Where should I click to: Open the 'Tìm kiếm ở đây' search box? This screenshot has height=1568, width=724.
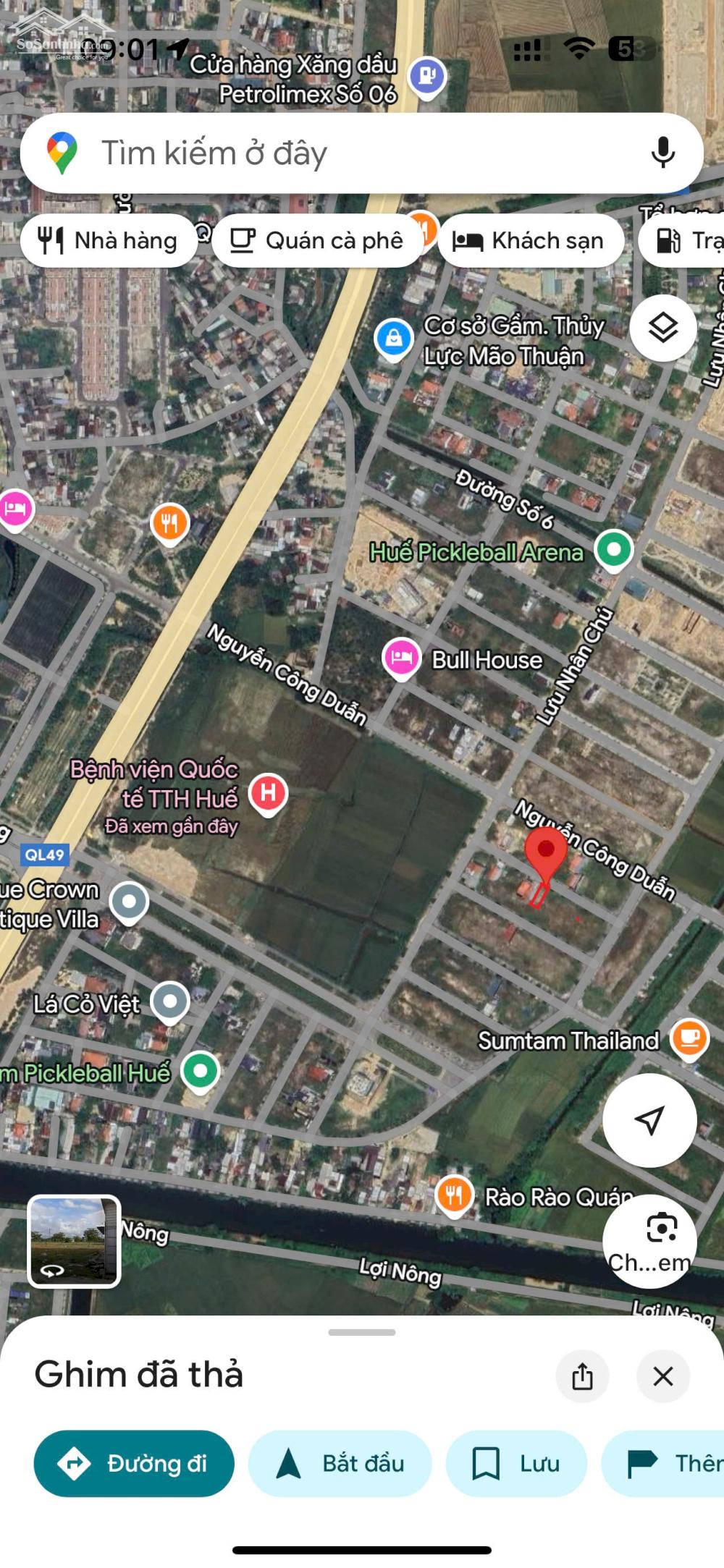click(x=326, y=153)
